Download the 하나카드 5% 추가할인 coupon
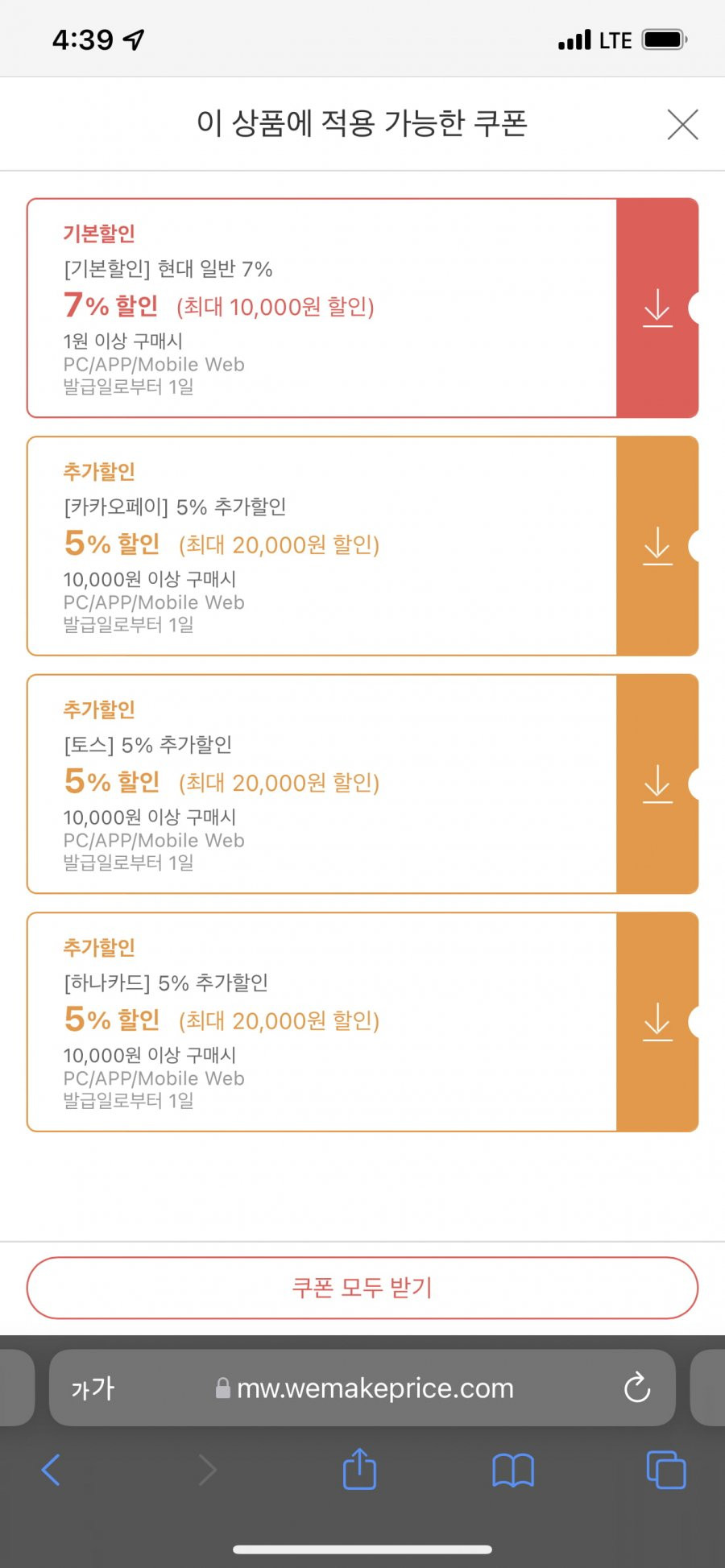Image resolution: width=725 pixels, height=1568 pixels. [x=657, y=1022]
